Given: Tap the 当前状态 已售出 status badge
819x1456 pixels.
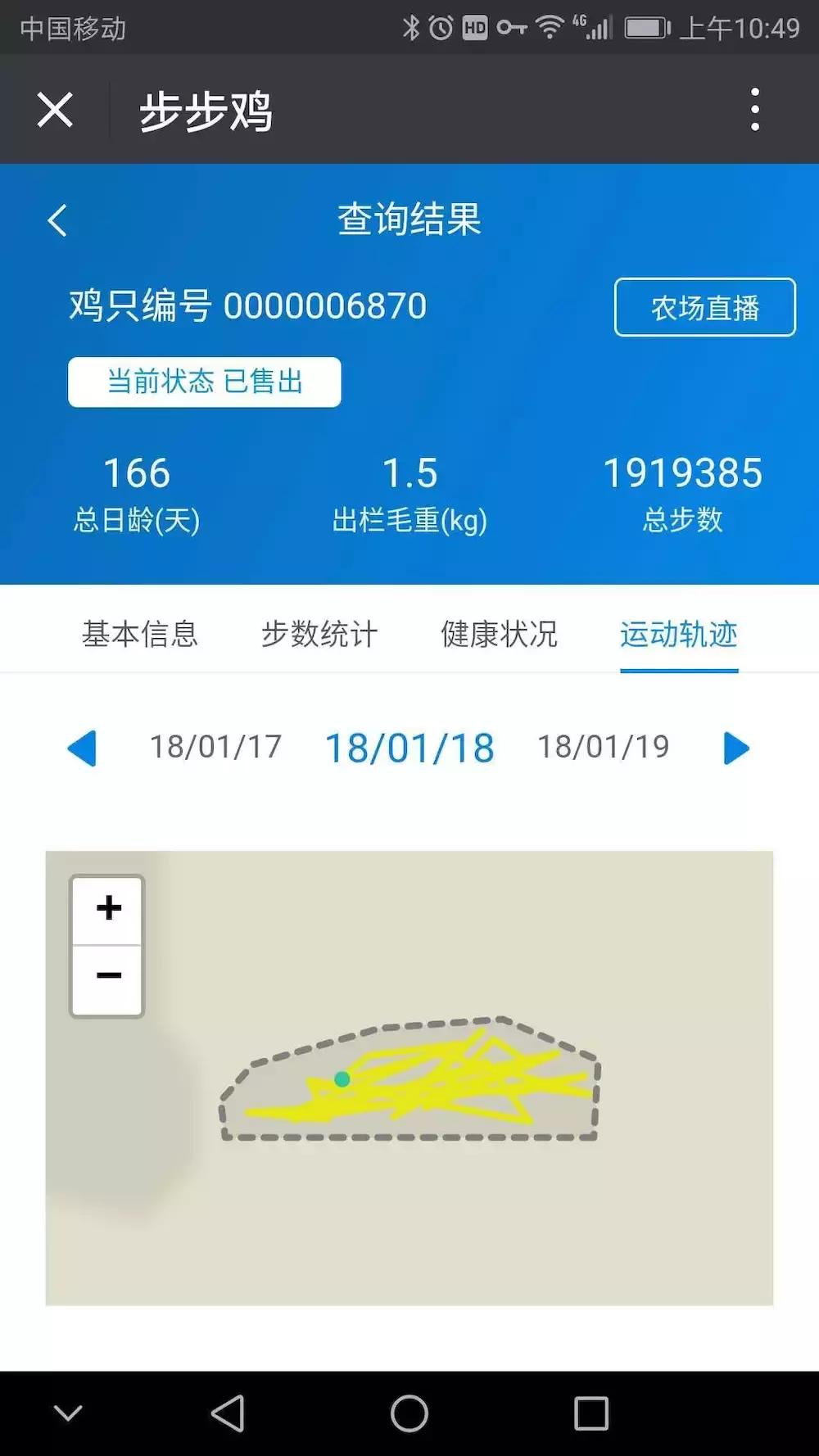Looking at the screenshot, I should [204, 381].
